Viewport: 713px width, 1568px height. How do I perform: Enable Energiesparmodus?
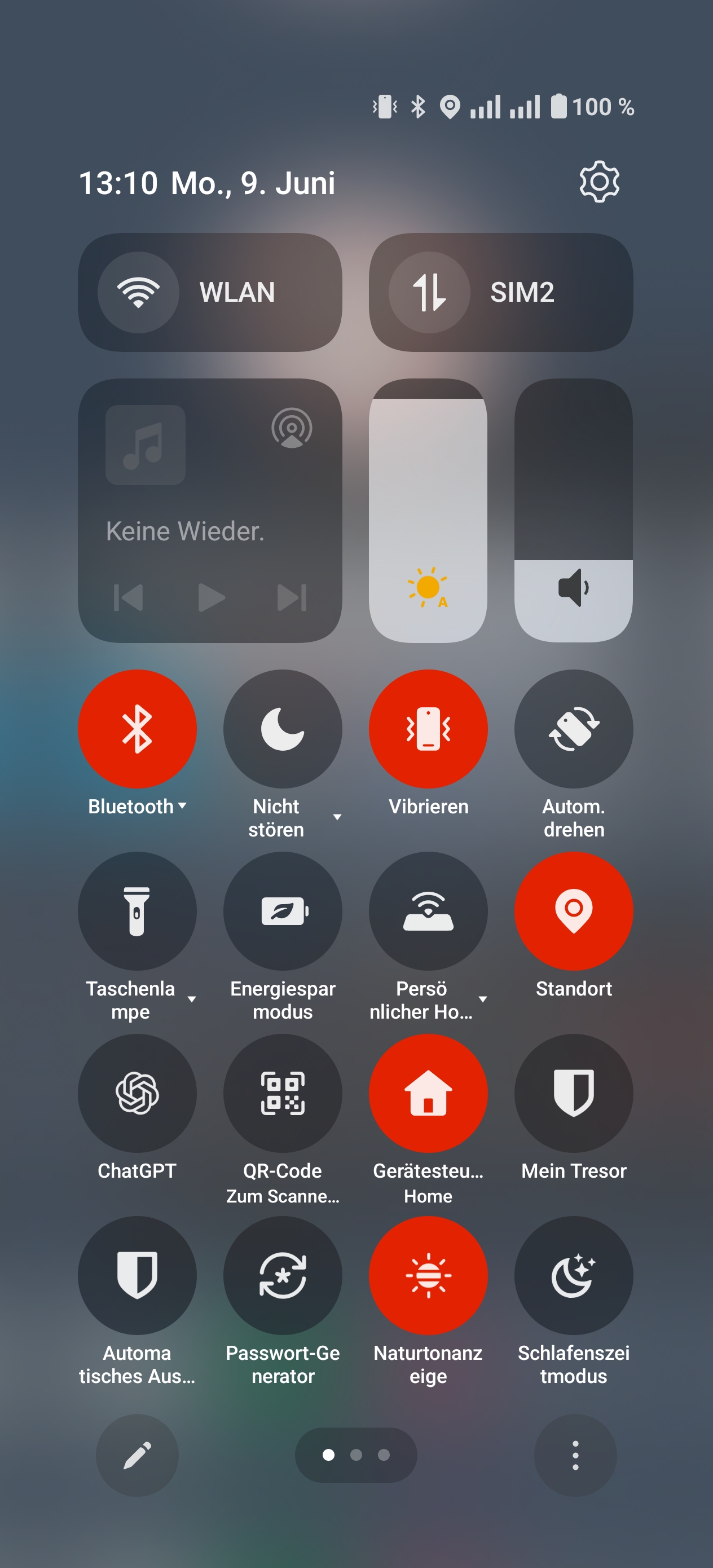(283, 910)
